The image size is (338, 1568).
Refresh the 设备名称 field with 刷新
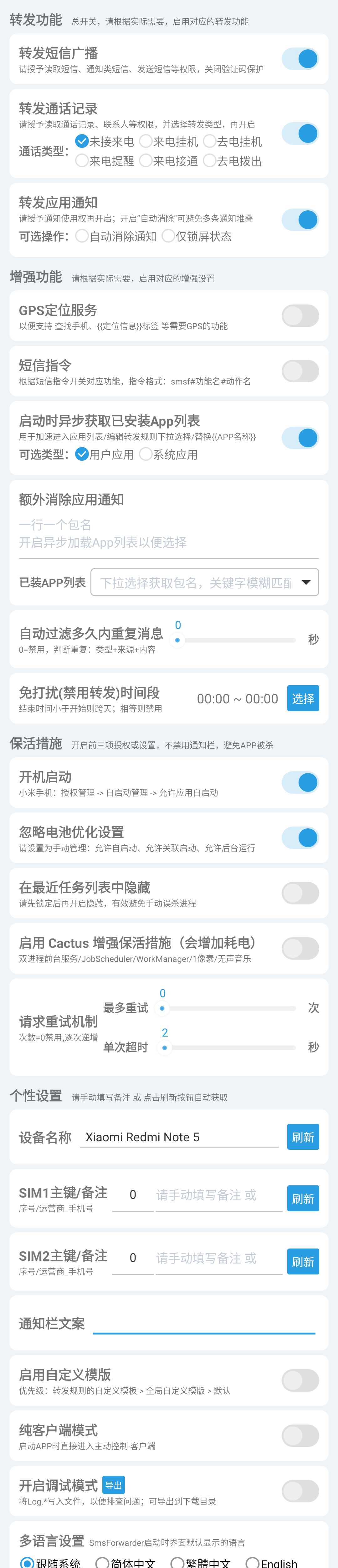[x=303, y=1137]
